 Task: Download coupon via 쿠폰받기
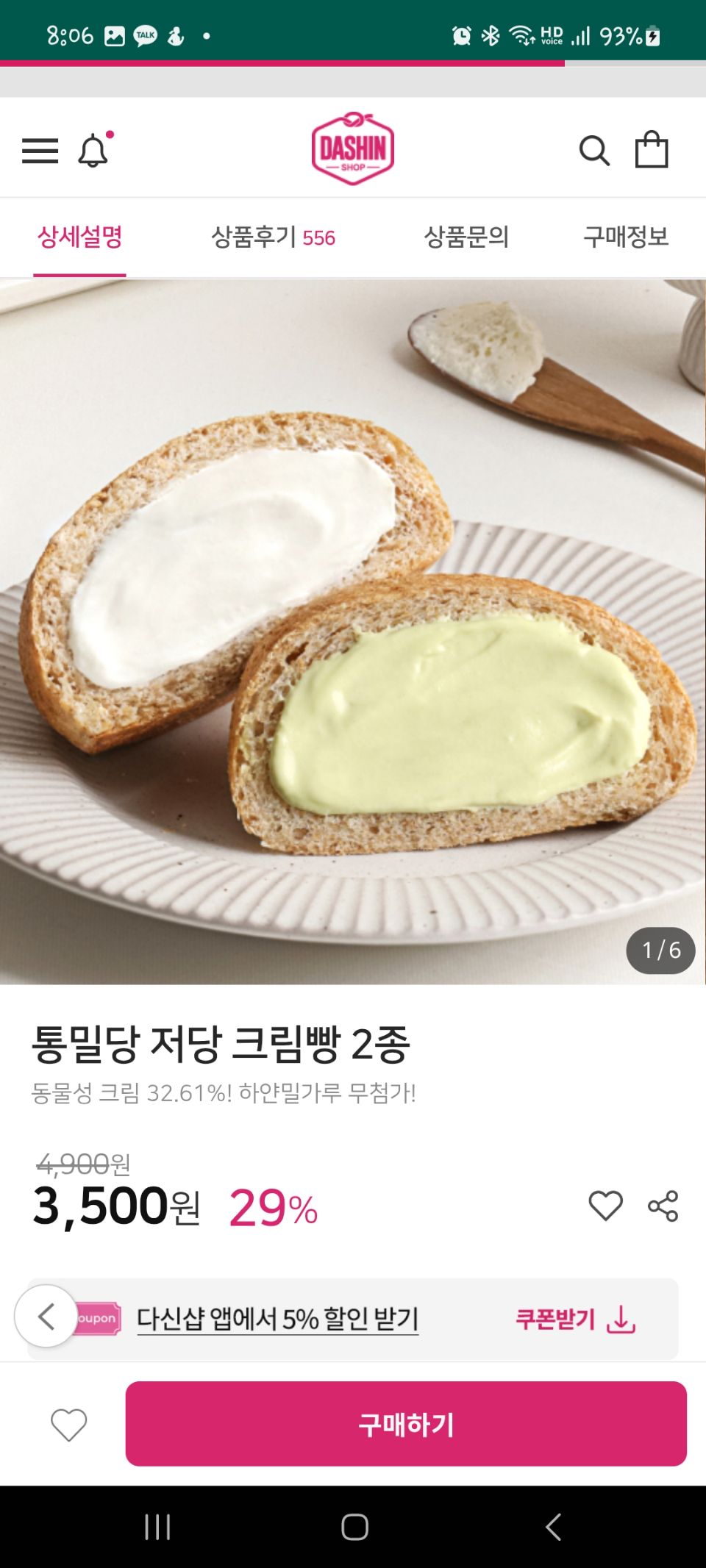click(x=575, y=1319)
